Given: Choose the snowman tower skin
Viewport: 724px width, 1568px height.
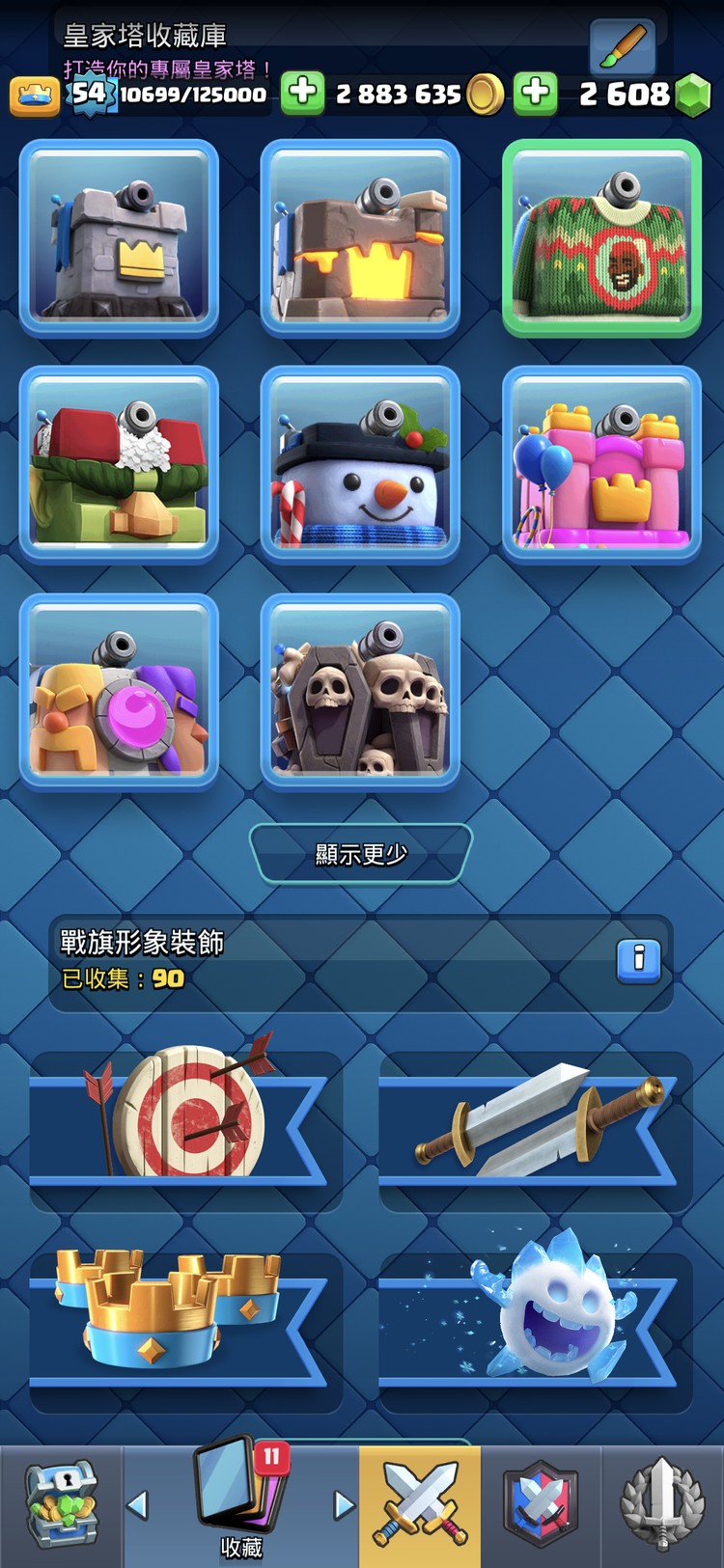Looking at the screenshot, I should coord(360,464).
